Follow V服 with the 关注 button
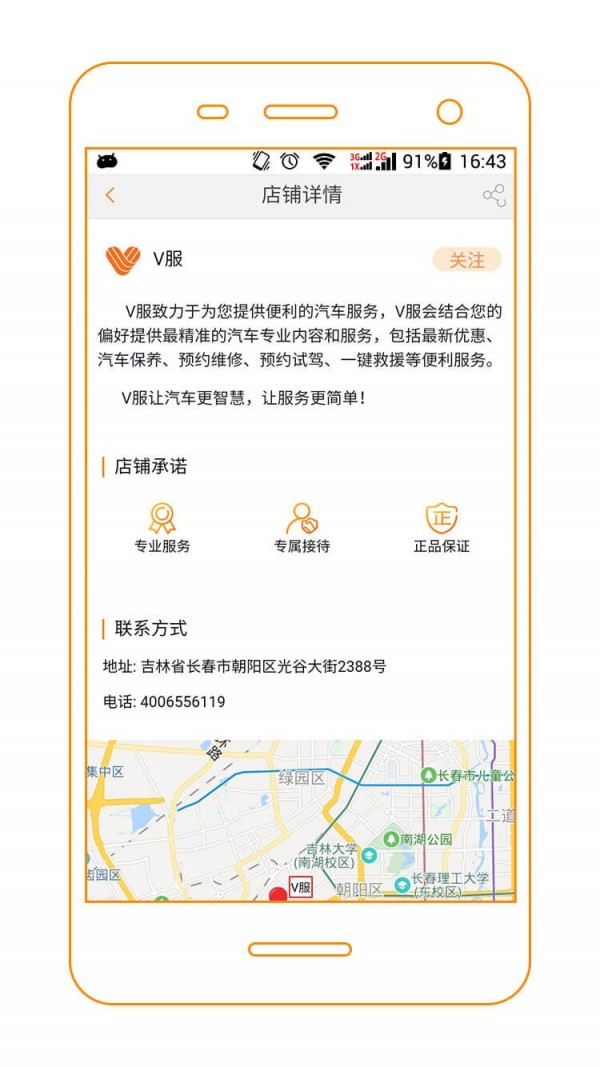The width and height of the screenshot is (600, 1067). pyautogui.click(x=466, y=260)
